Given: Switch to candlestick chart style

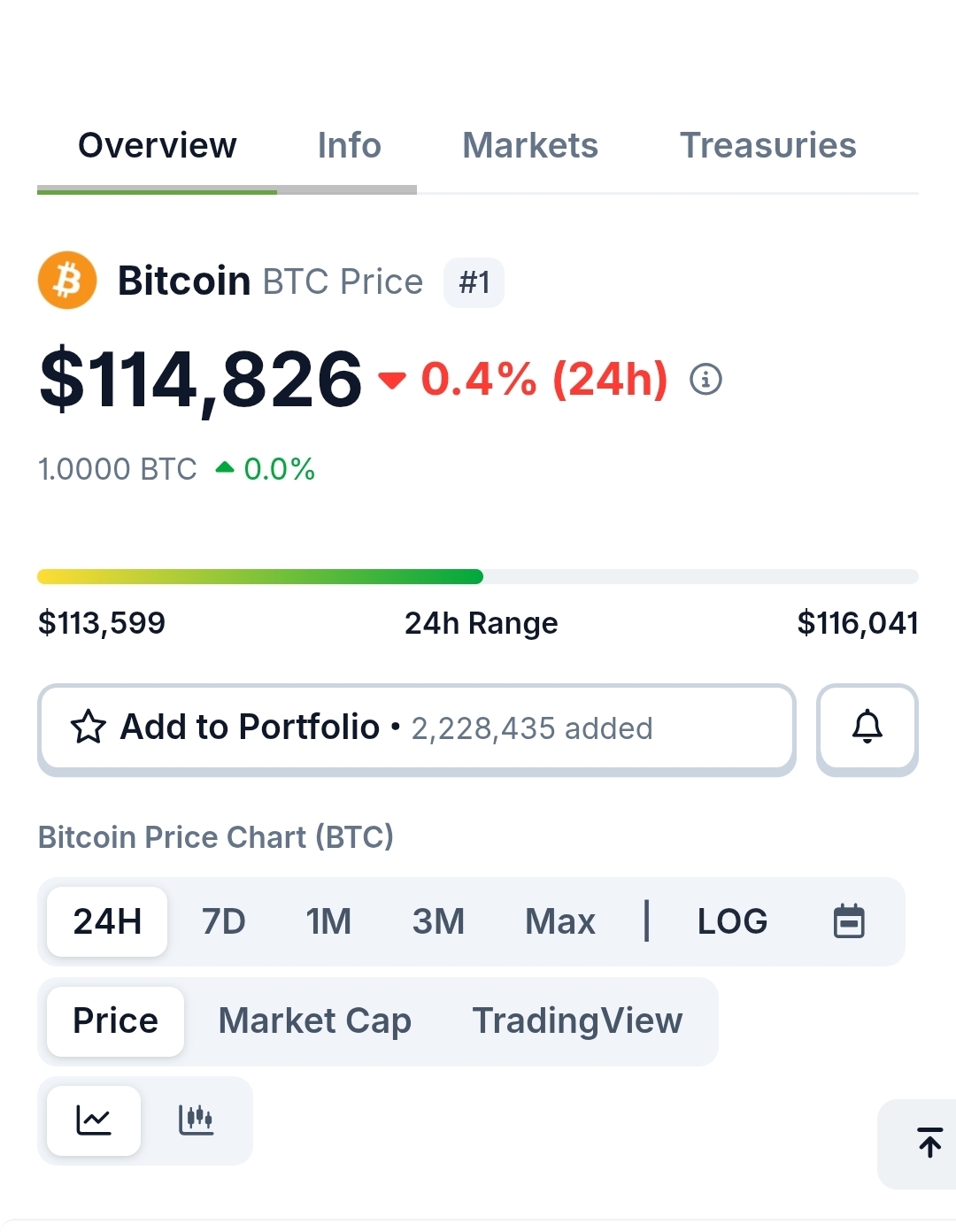Looking at the screenshot, I should pyautogui.click(x=196, y=1120).
